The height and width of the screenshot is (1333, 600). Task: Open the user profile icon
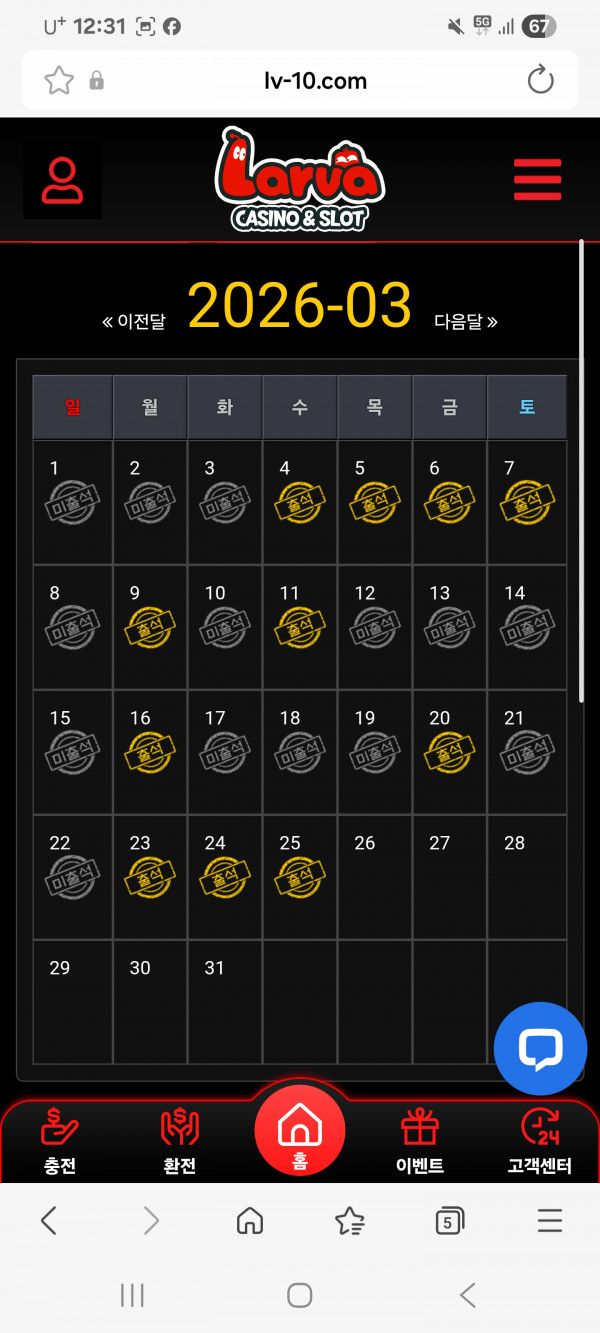click(x=62, y=180)
